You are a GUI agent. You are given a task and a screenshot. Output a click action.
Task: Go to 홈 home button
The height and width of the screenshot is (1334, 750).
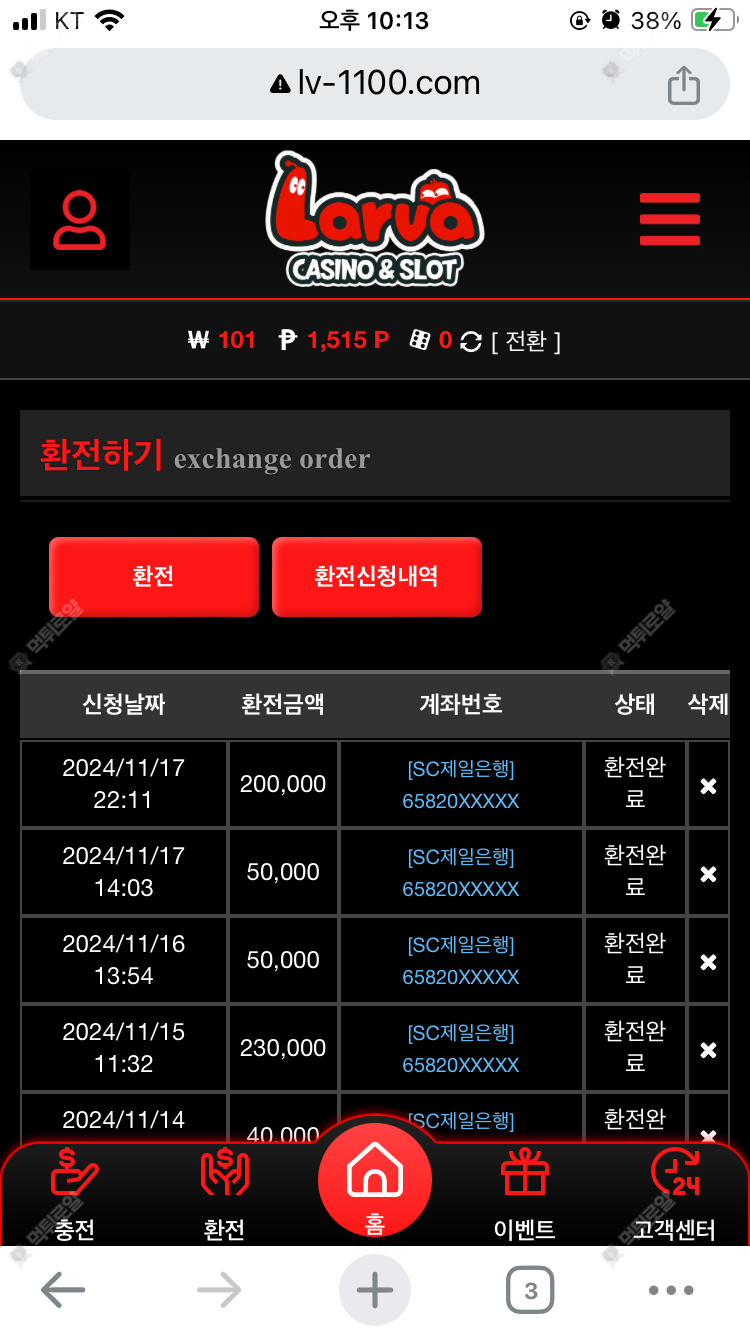(375, 1180)
